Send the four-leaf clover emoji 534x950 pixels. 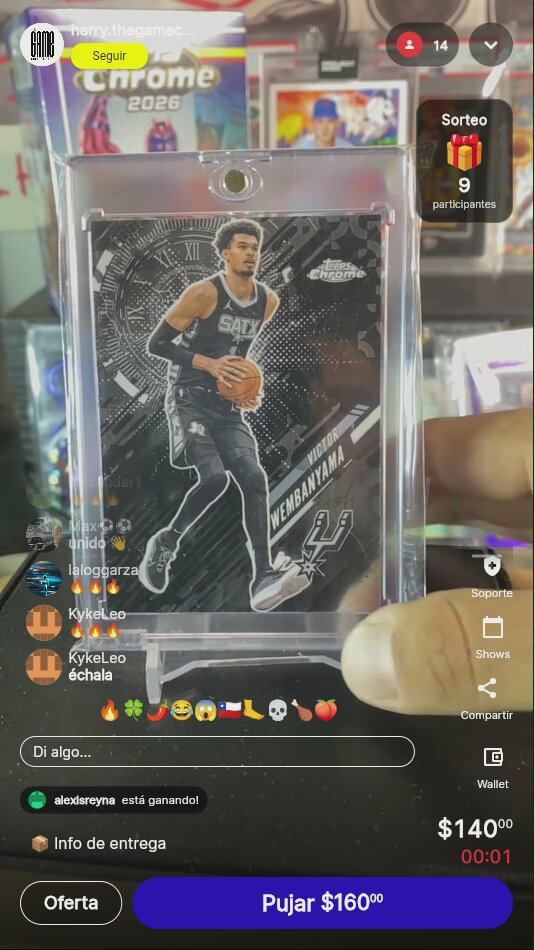click(133, 710)
